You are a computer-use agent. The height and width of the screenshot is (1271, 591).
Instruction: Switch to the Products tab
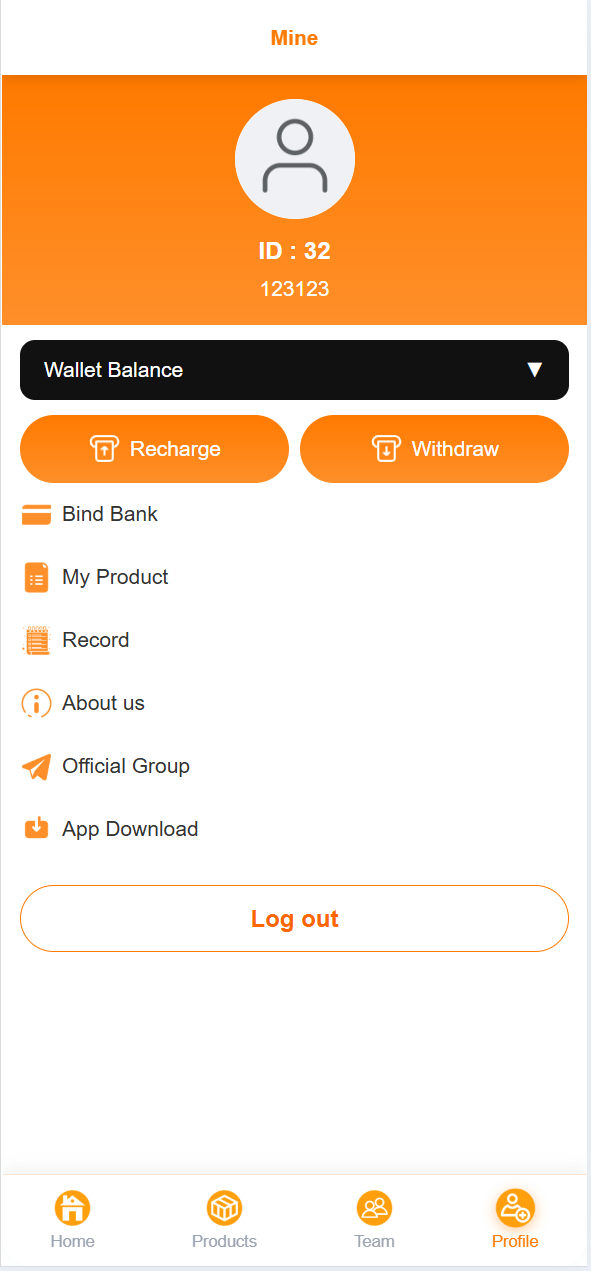coord(224,1220)
